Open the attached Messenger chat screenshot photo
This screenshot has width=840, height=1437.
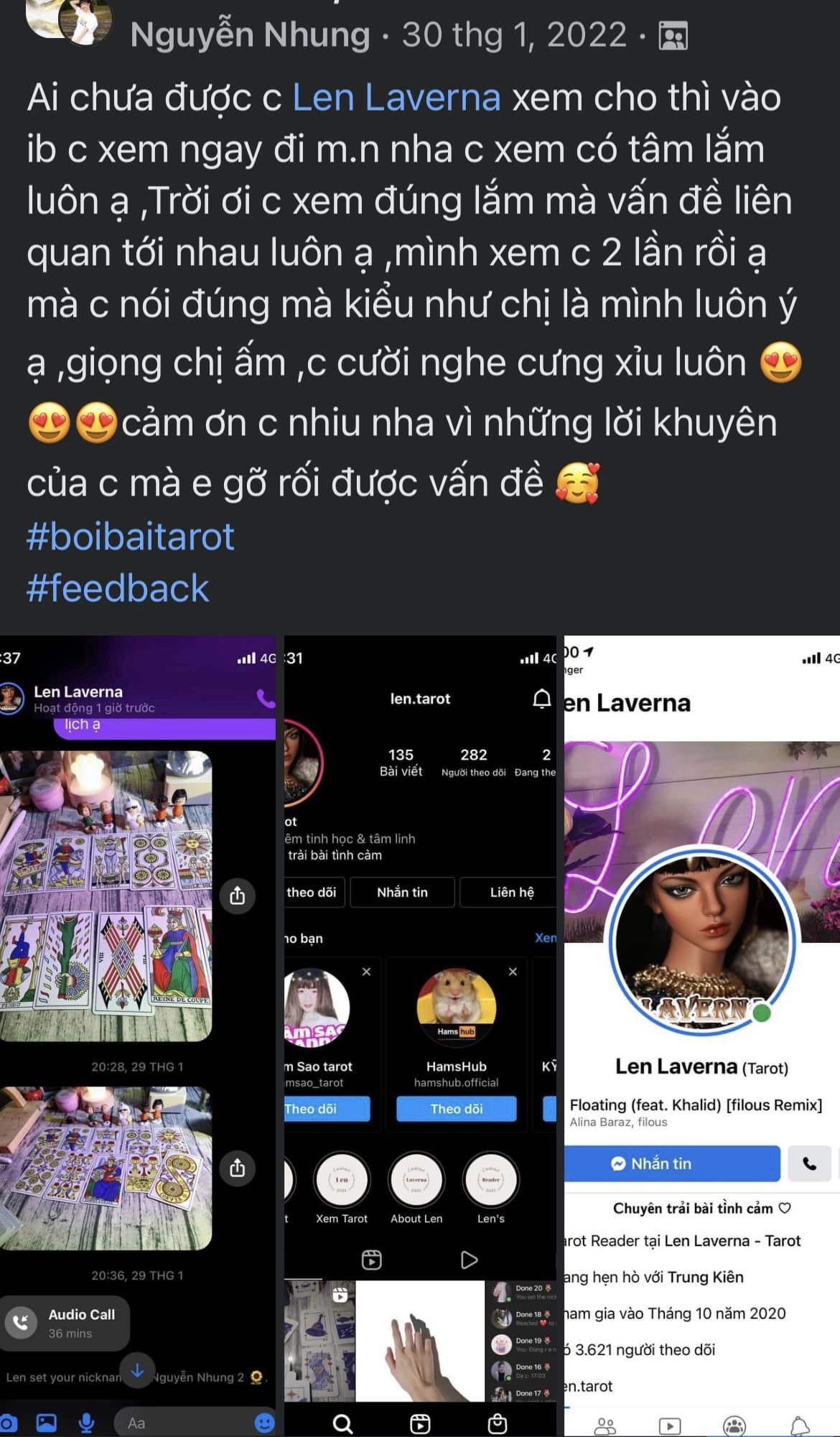tap(138, 1036)
